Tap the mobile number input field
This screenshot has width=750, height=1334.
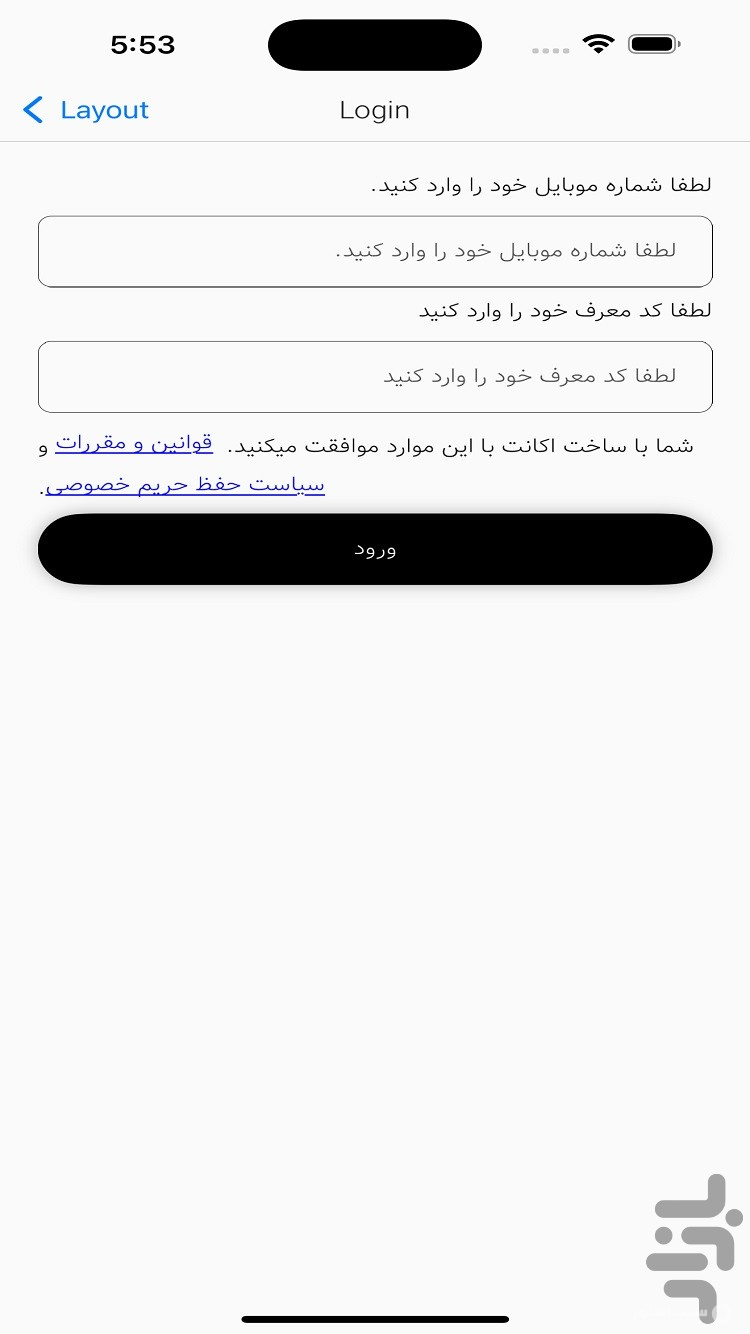tap(375, 251)
